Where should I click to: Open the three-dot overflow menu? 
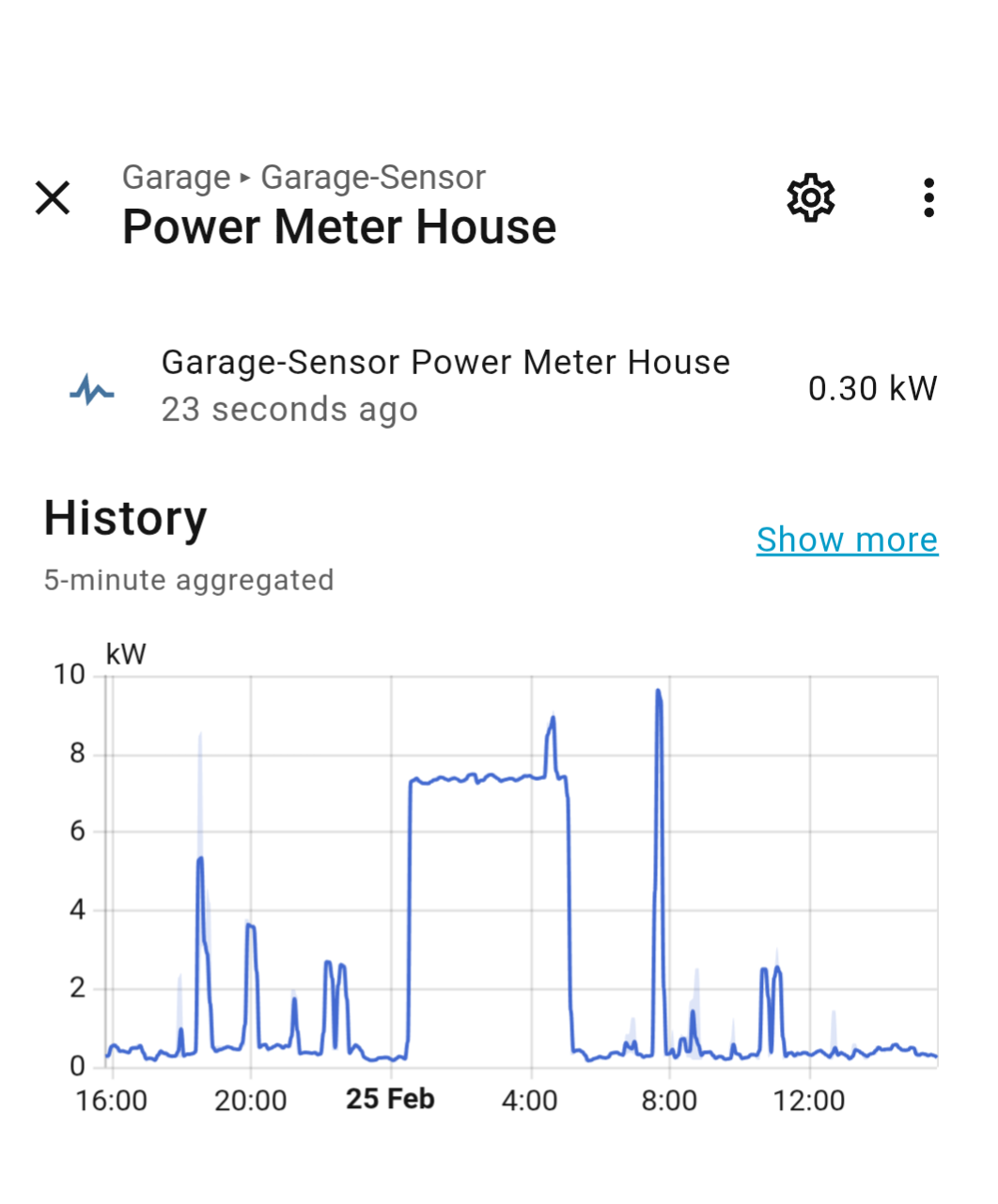point(928,198)
